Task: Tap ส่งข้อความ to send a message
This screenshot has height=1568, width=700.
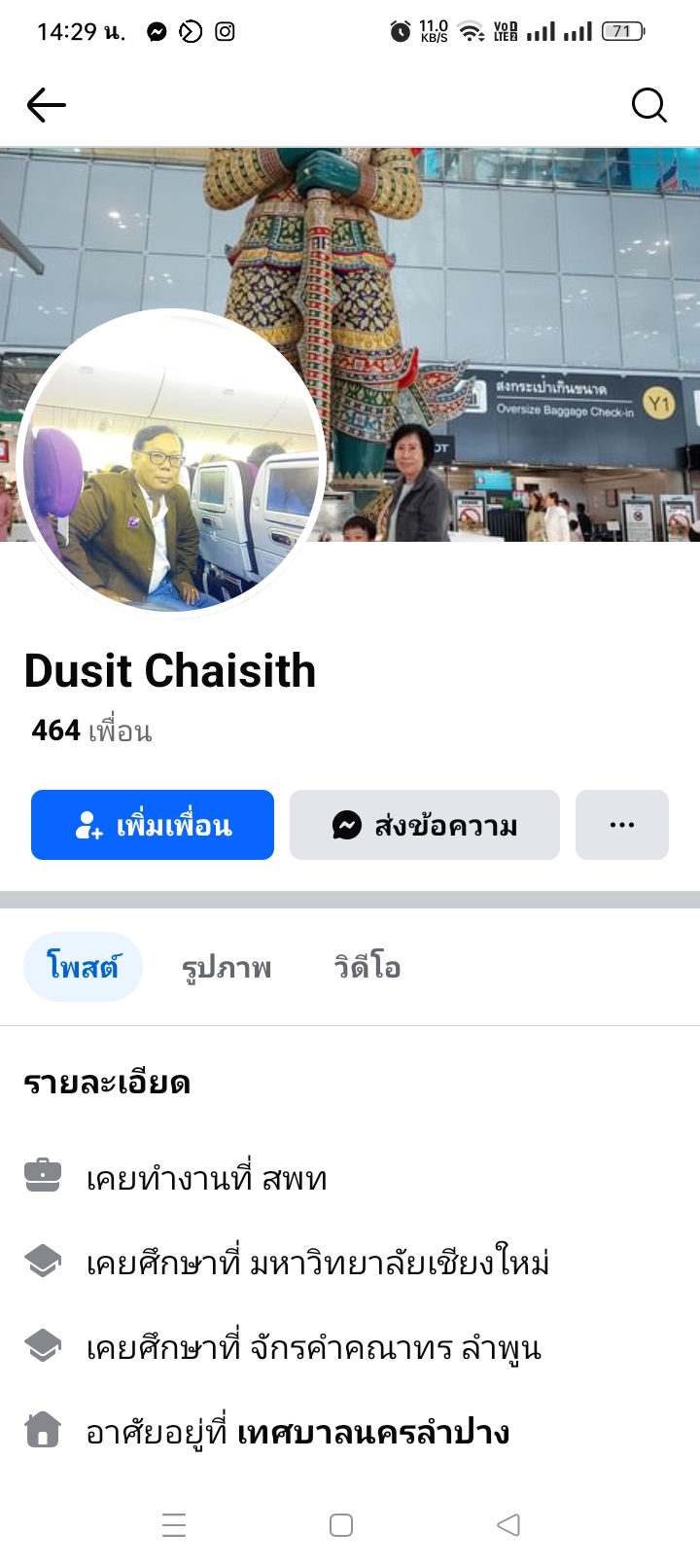Action: click(425, 825)
